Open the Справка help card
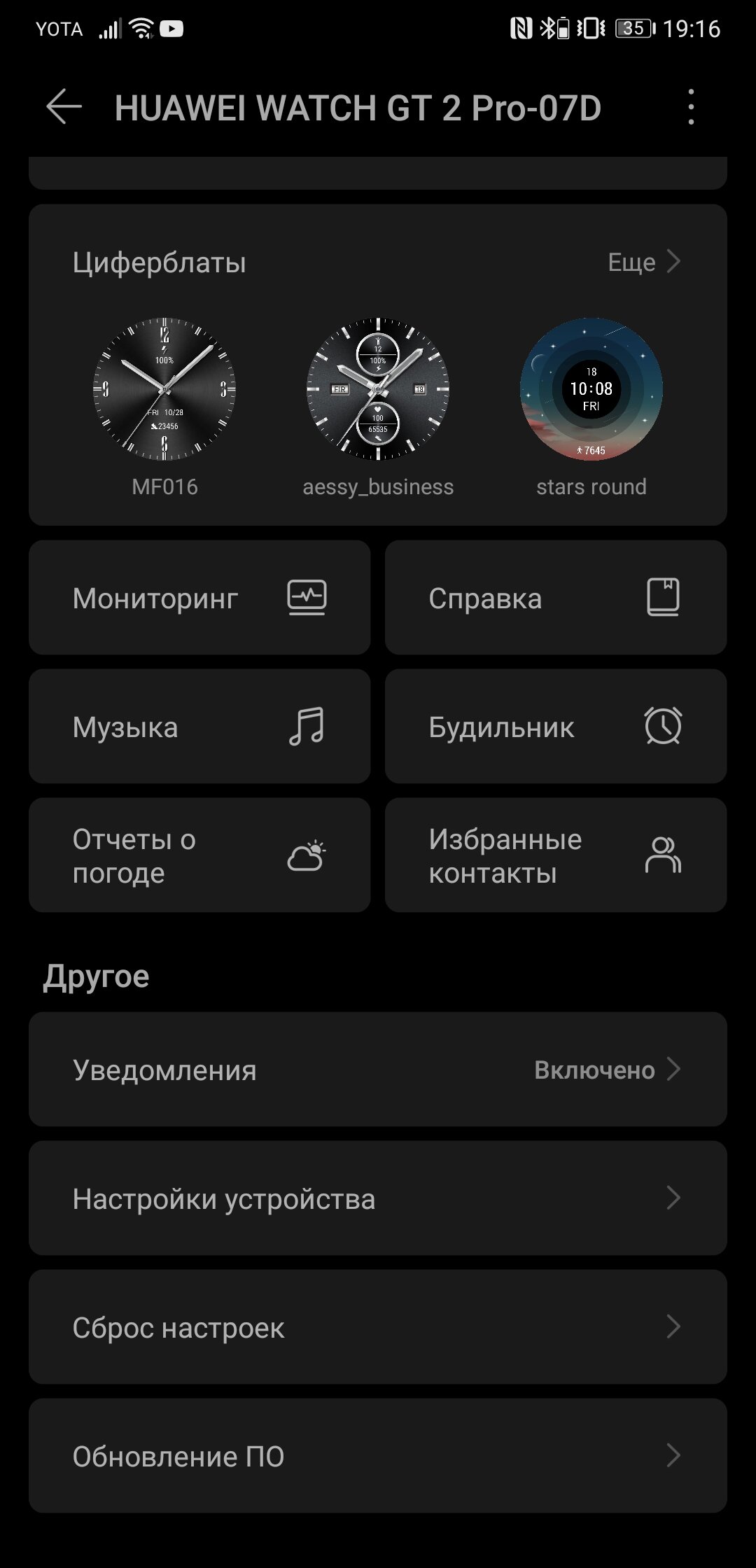This screenshot has width=756, height=1568. pyautogui.click(x=556, y=597)
